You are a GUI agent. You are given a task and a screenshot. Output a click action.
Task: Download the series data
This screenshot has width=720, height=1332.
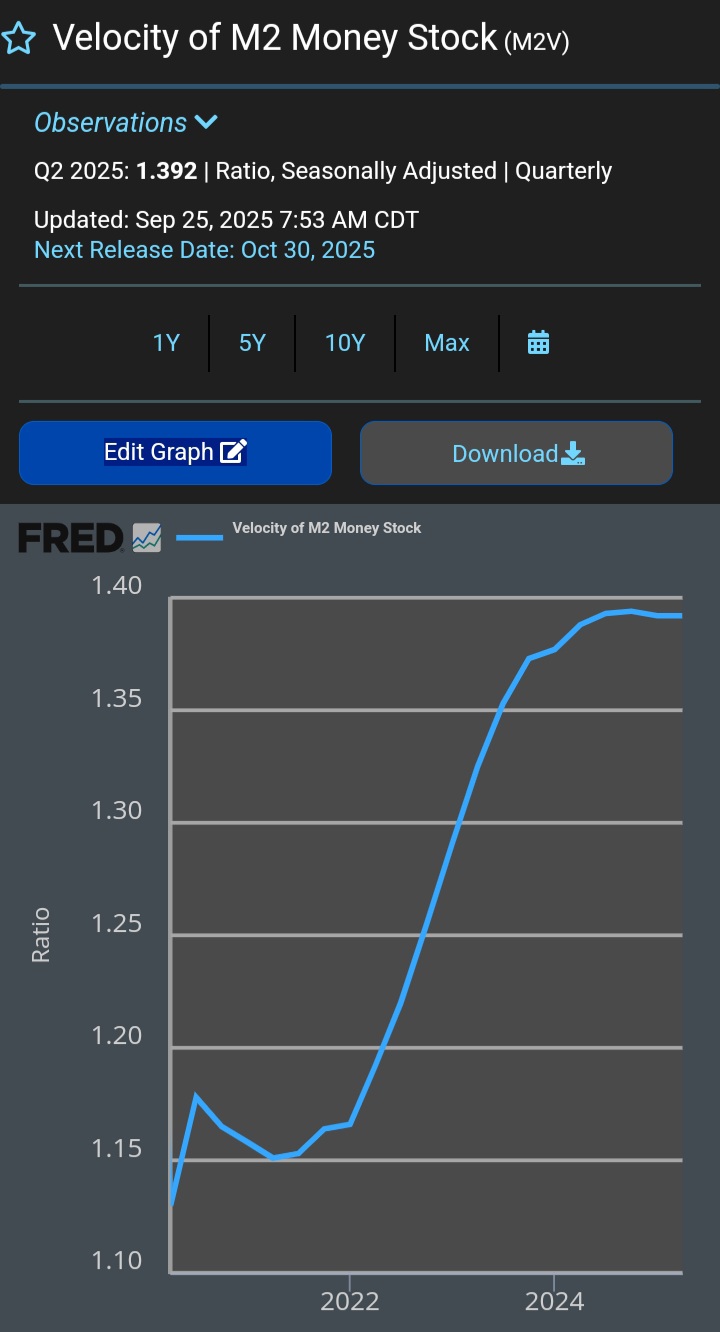coord(516,453)
